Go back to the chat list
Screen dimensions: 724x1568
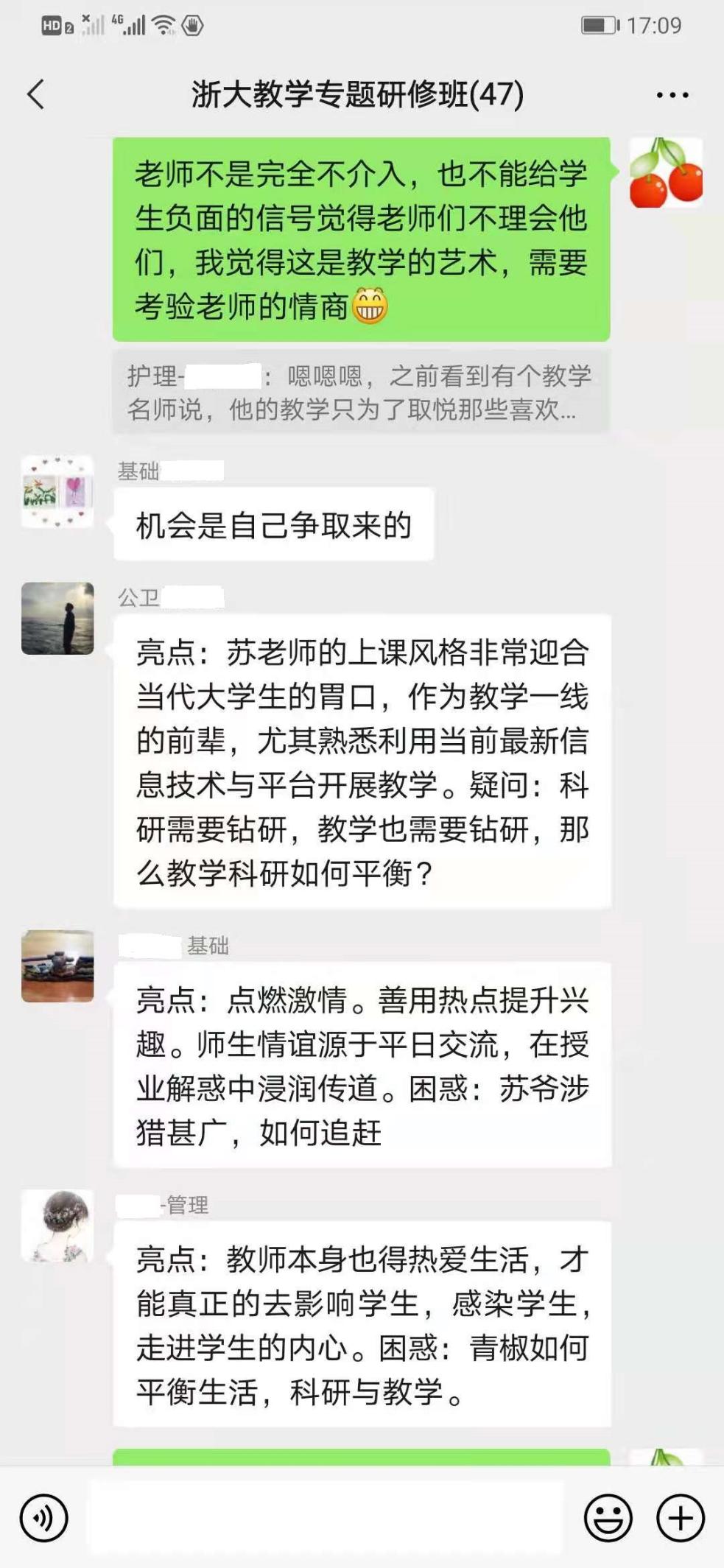35,94
